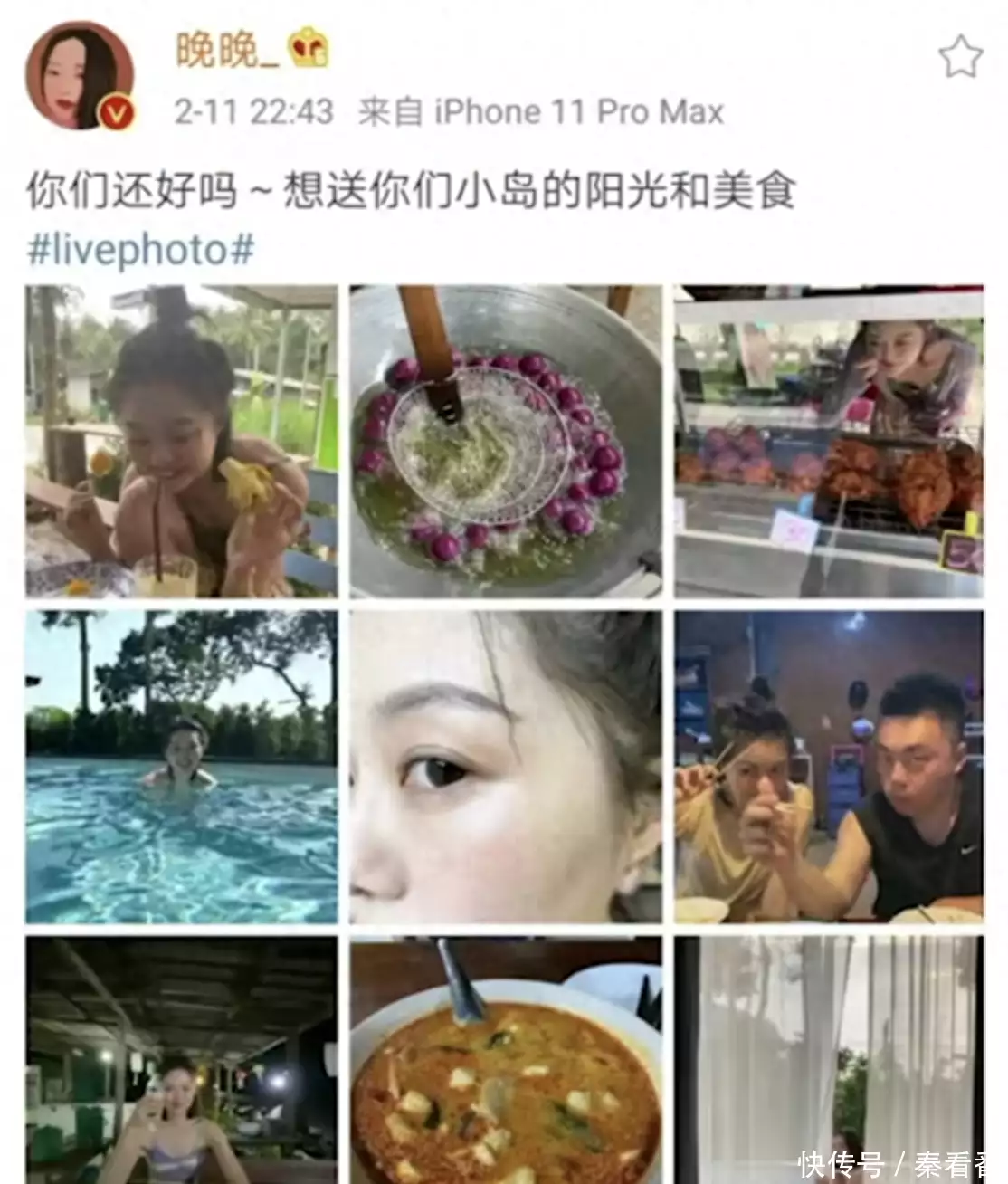Screen dimensions: 1008x1184
Task: View the purple balls frying in wok photo
Action: tap(506, 442)
